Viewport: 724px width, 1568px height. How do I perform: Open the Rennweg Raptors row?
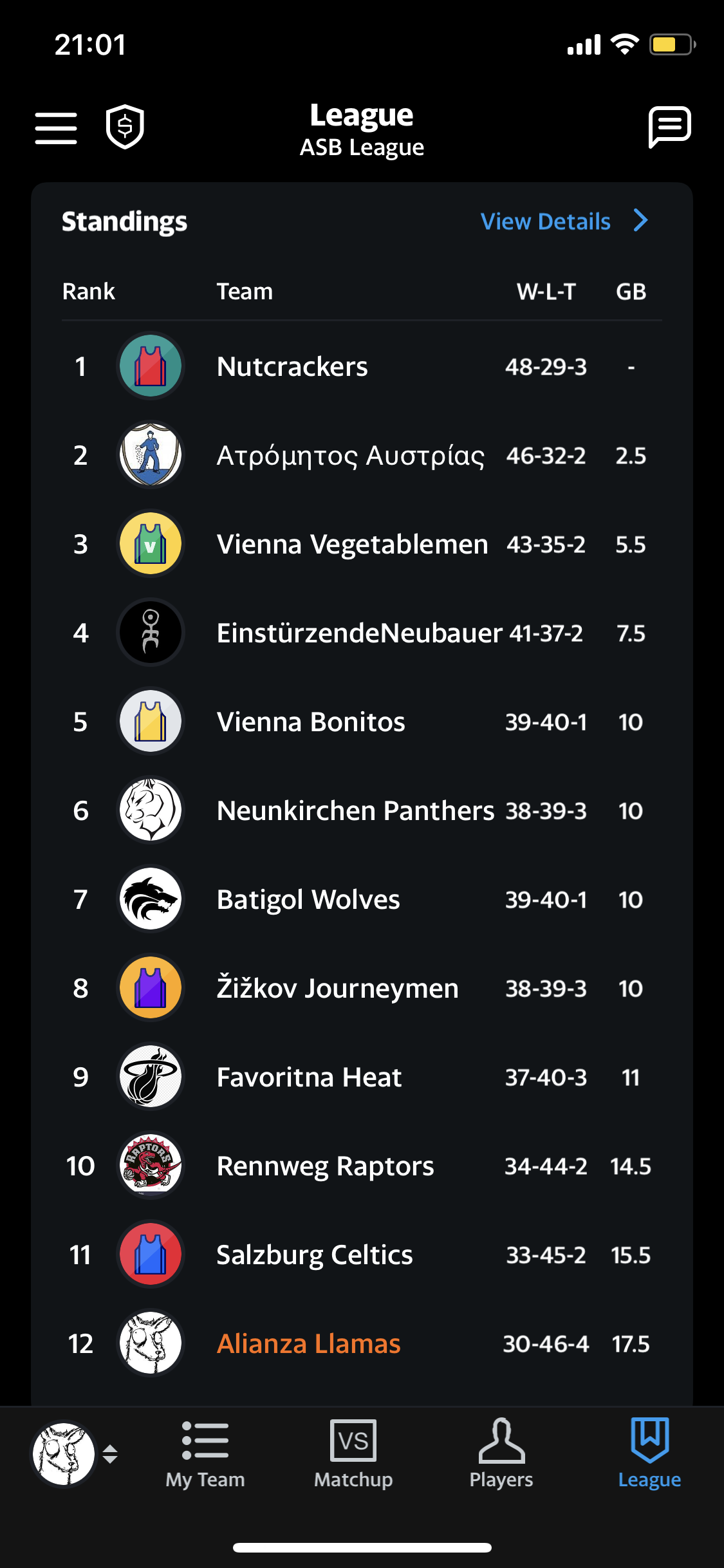tap(362, 1166)
